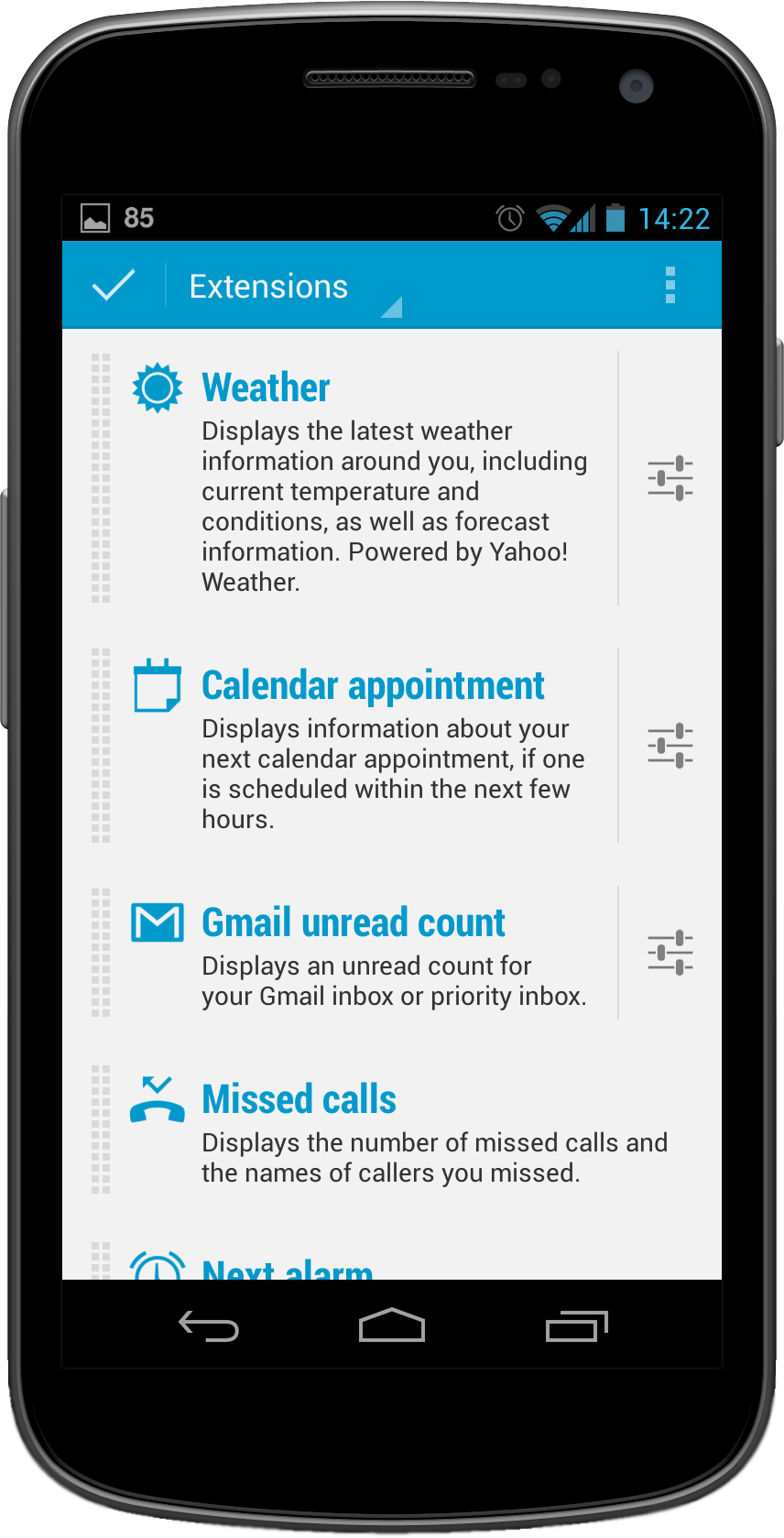Tap the system back button

209,1325
